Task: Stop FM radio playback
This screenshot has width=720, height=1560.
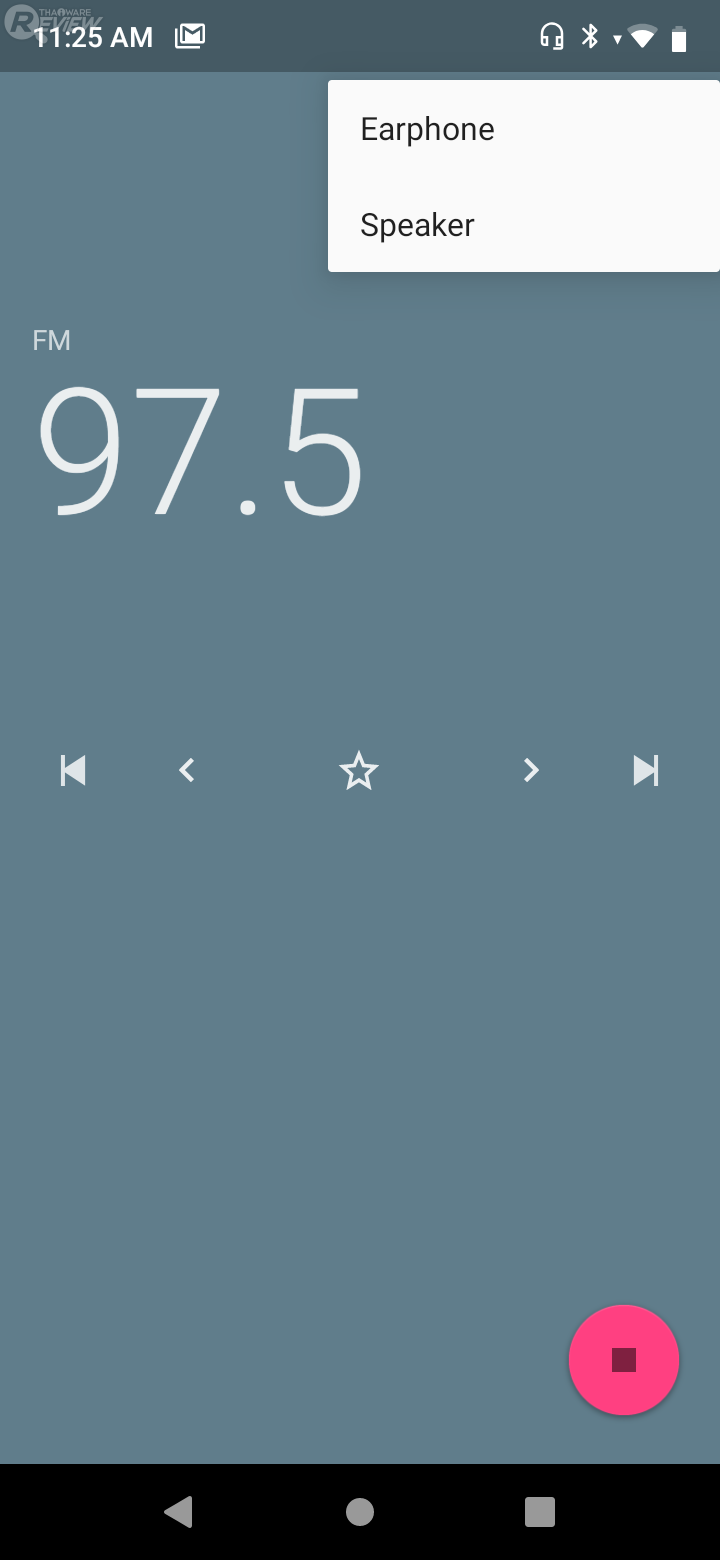Action: tap(624, 1360)
